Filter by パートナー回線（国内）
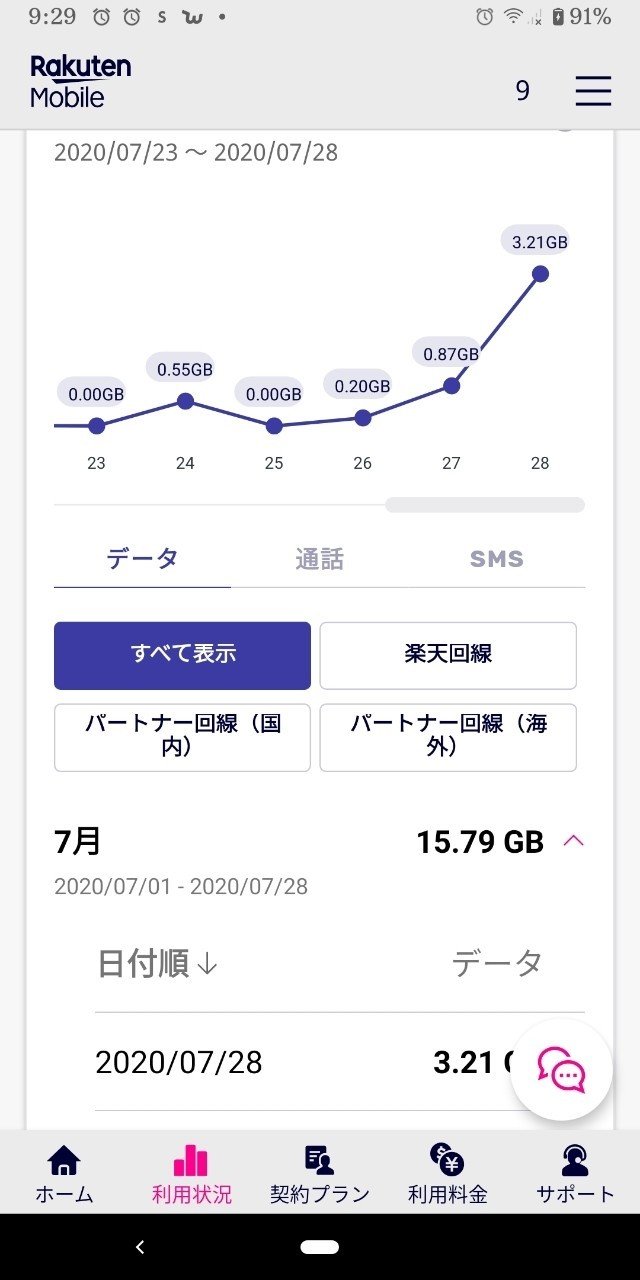Viewport: 640px width, 1280px height. click(x=182, y=737)
